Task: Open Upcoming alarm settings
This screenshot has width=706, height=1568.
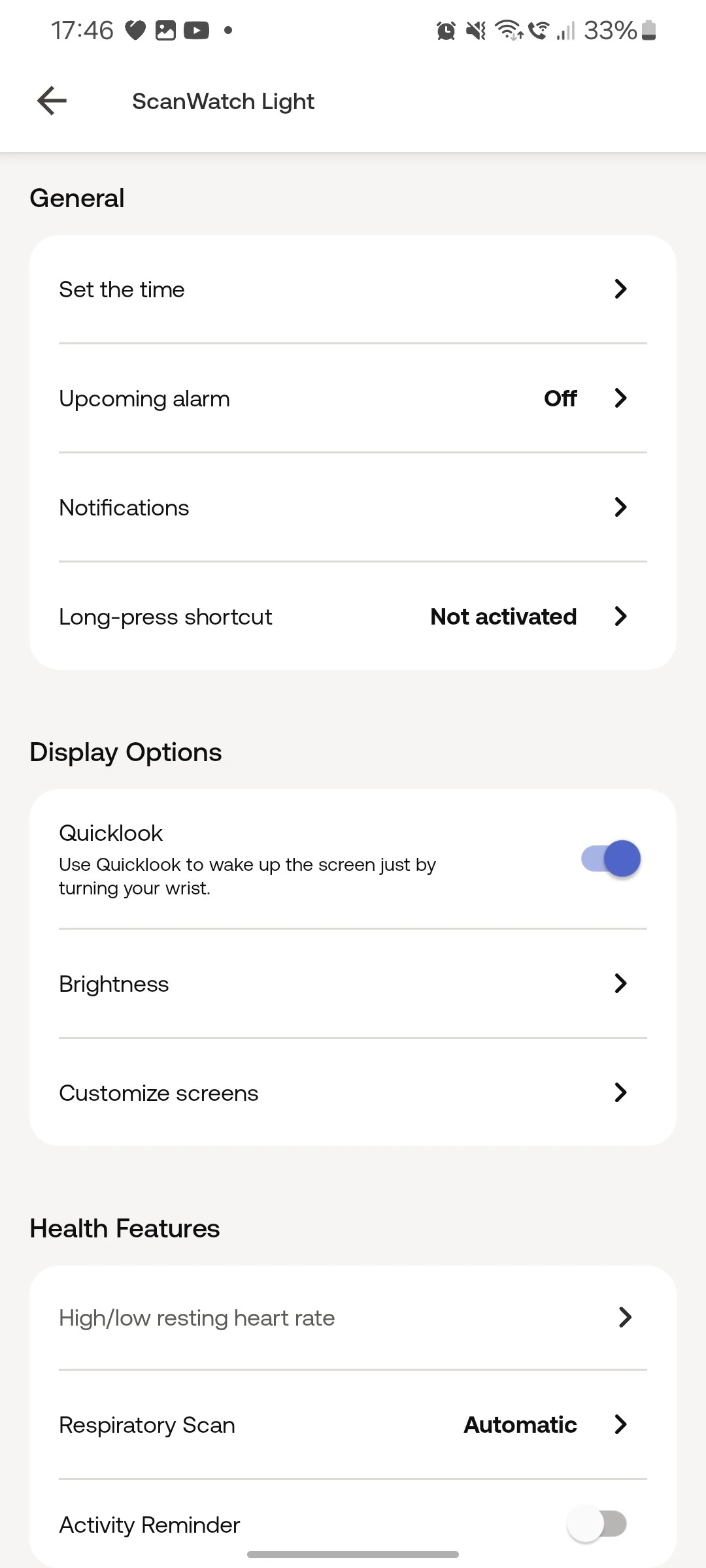Action: click(x=353, y=399)
